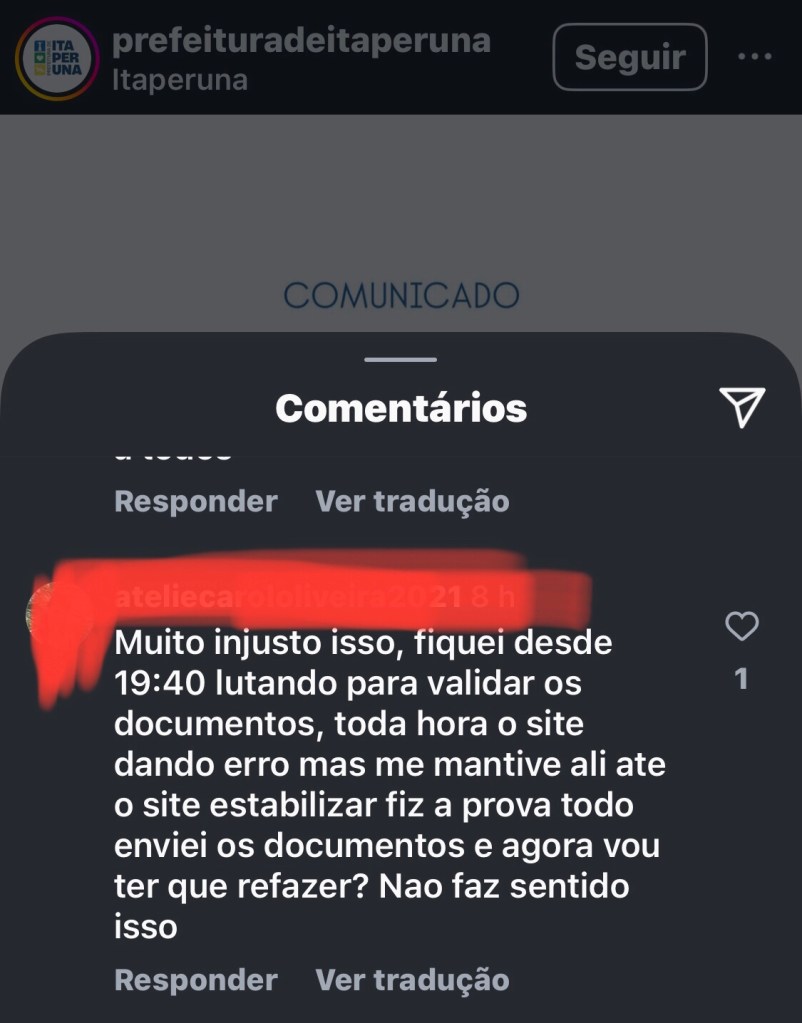Open the prefeituradeitaperuna username in the header
Image resolution: width=802 pixels, height=1023 pixels.
click(x=301, y=40)
